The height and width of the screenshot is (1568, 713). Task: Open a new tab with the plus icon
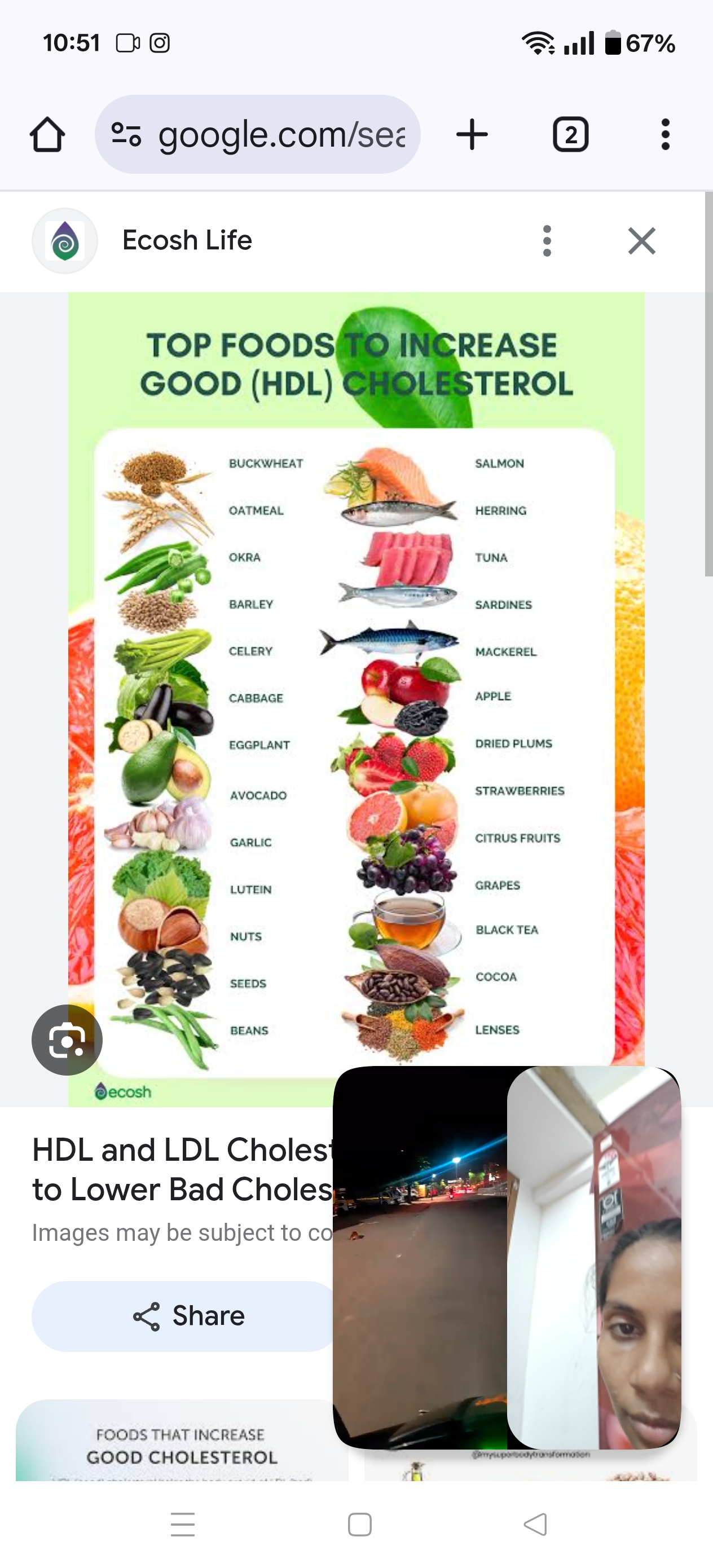pos(472,135)
